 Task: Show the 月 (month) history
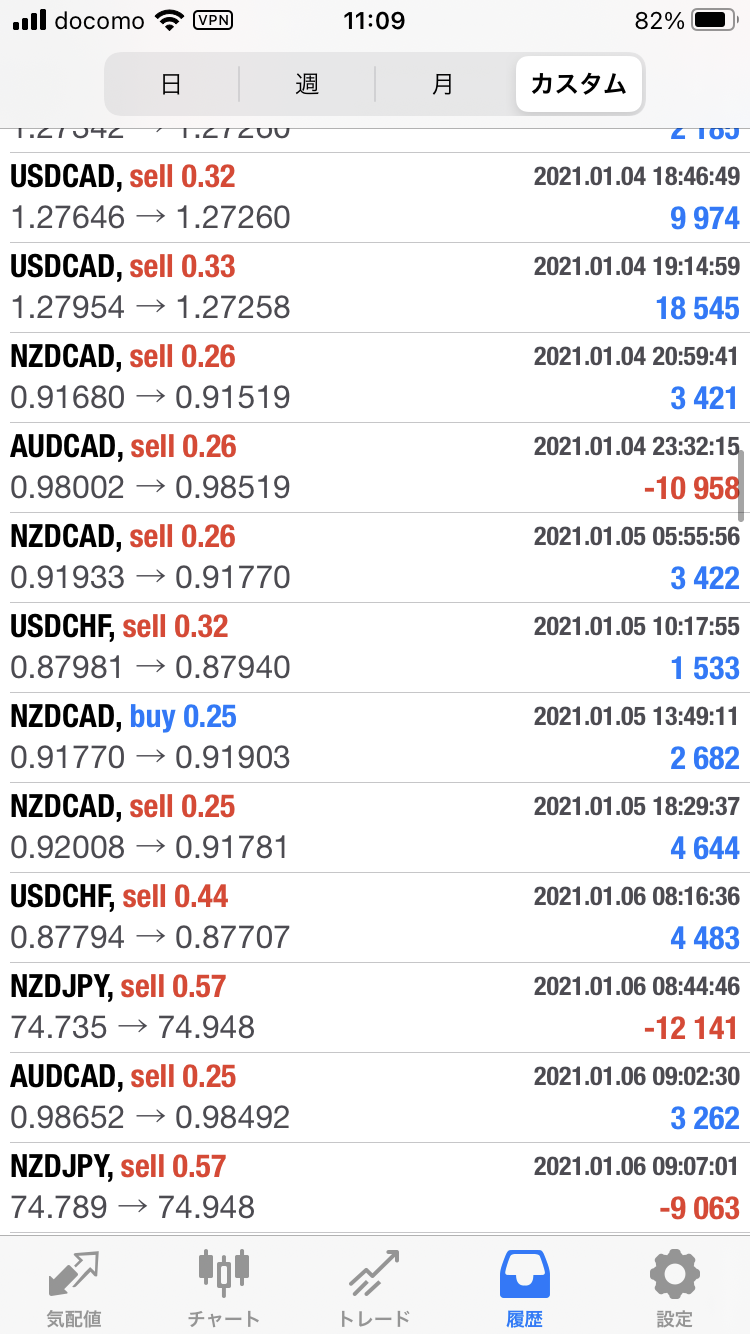pyautogui.click(x=442, y=84)
